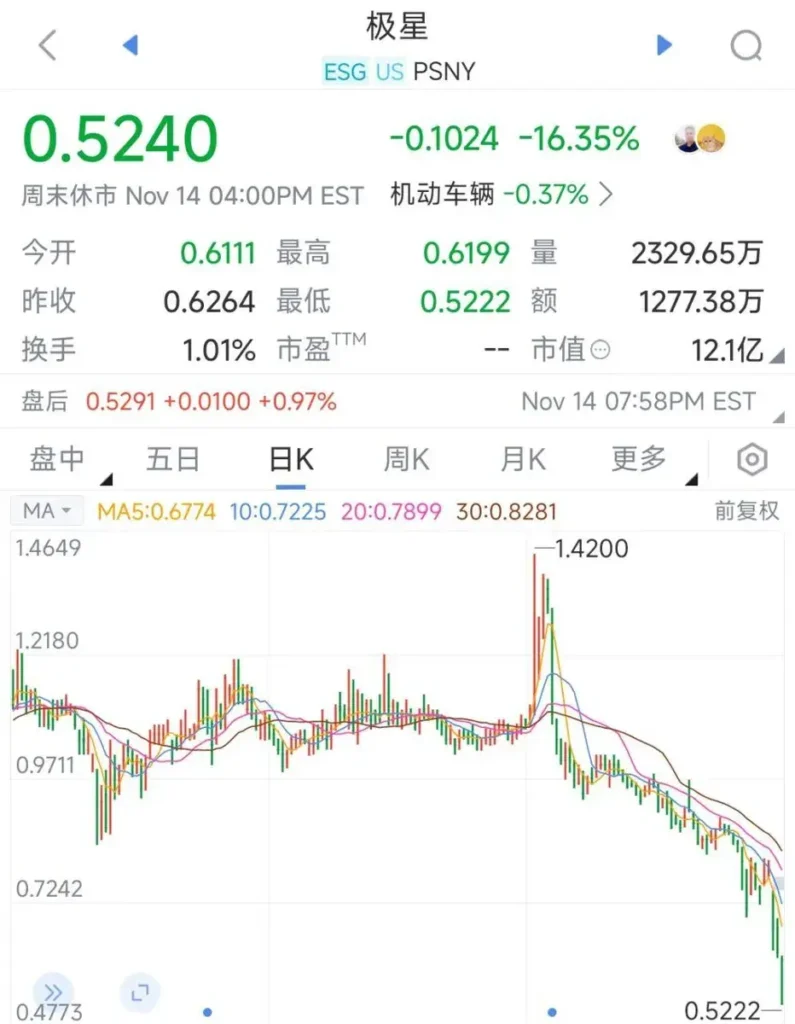The width and height of the screenshot is (795, 1024).
Task: Switch to the next stock
Action: coord(664,45)
